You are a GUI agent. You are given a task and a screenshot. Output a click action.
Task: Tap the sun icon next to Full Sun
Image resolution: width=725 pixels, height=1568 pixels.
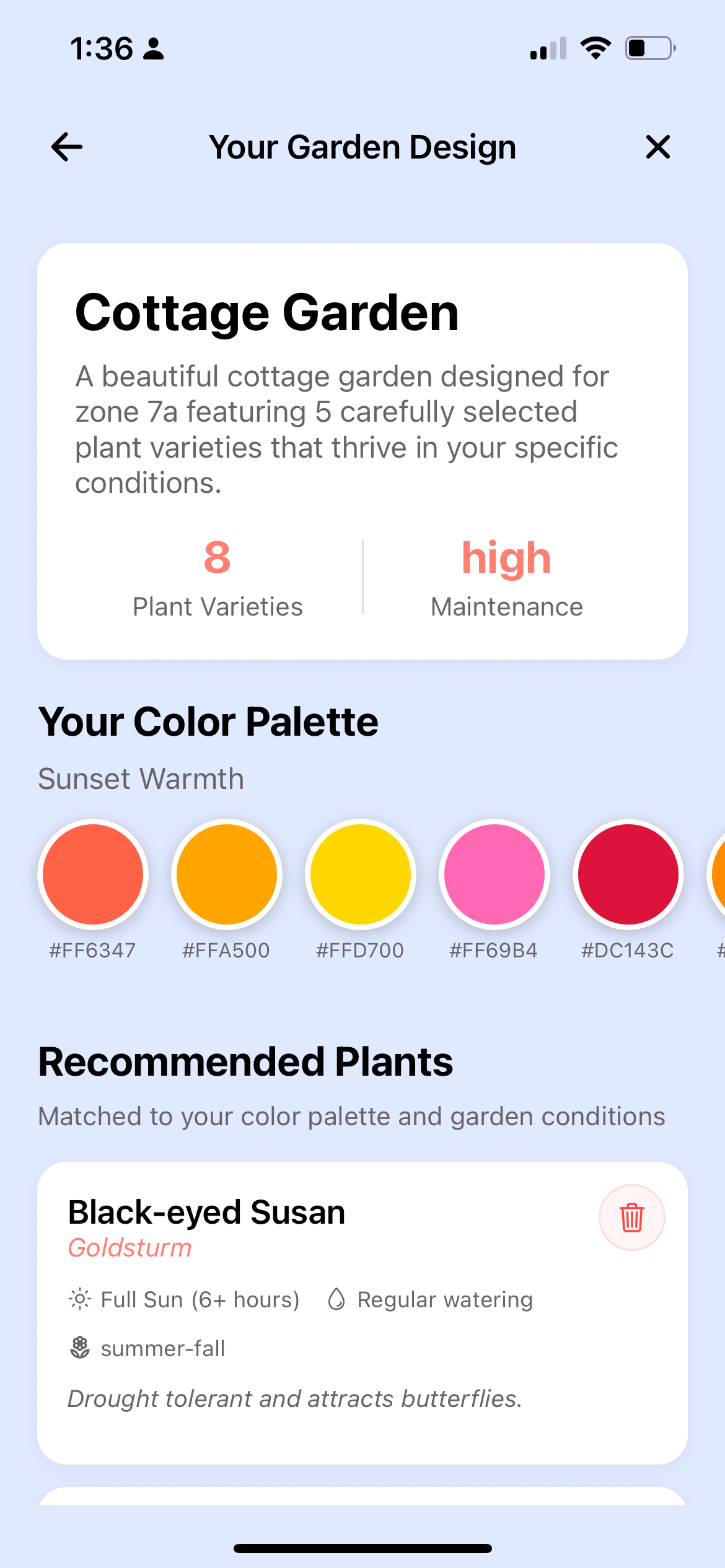[x=81, y=1299]
